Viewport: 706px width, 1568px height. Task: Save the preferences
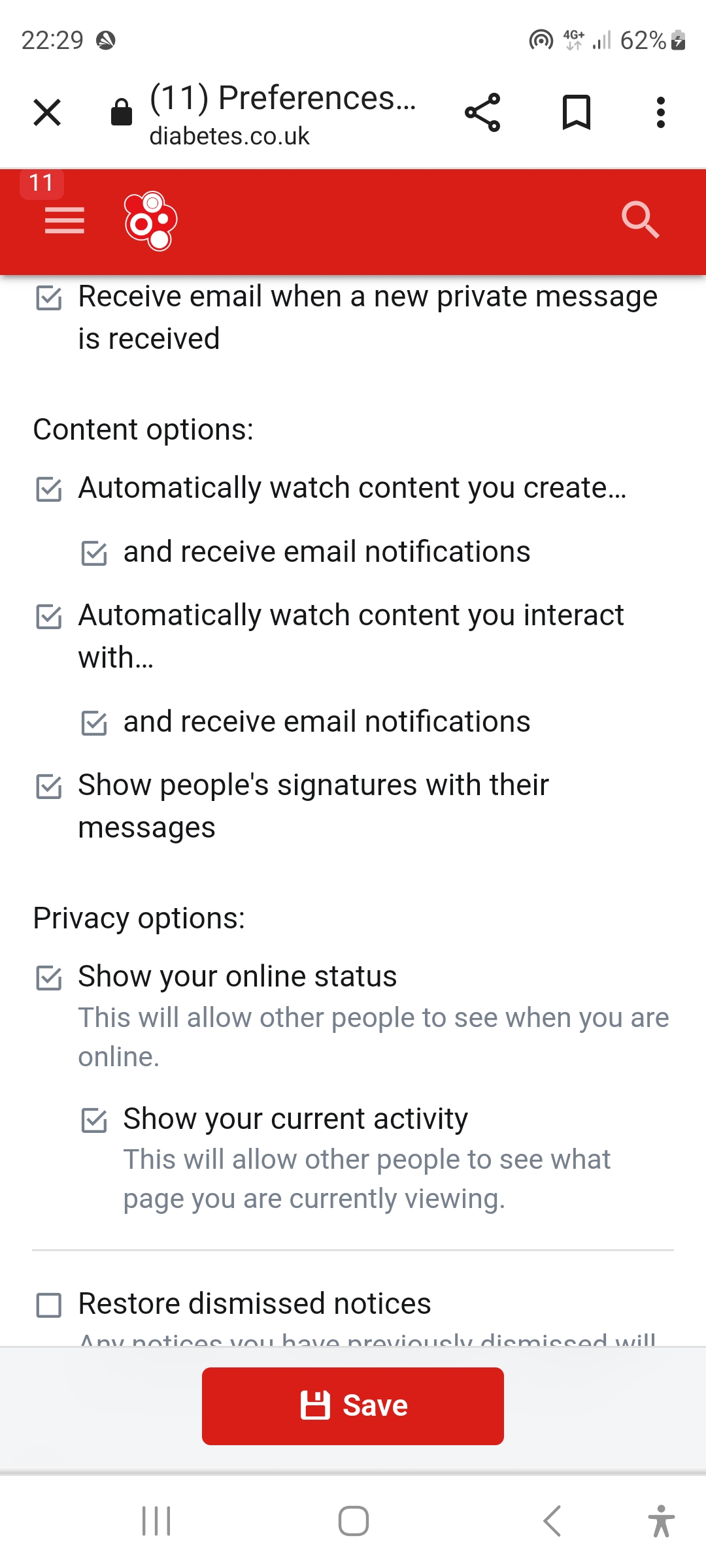[x=353, y=1406]
